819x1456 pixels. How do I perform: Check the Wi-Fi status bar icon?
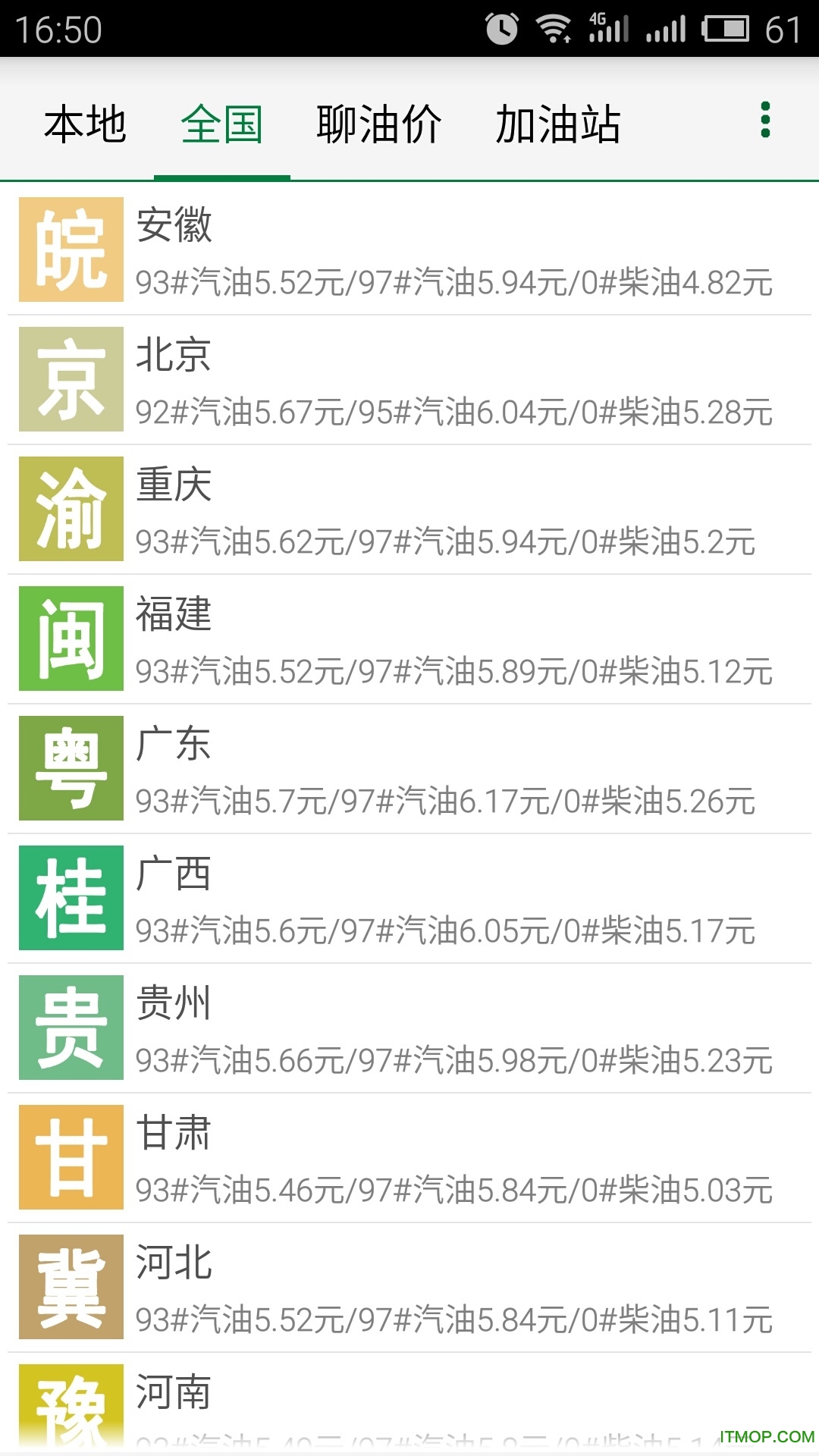tap(553, 27)
